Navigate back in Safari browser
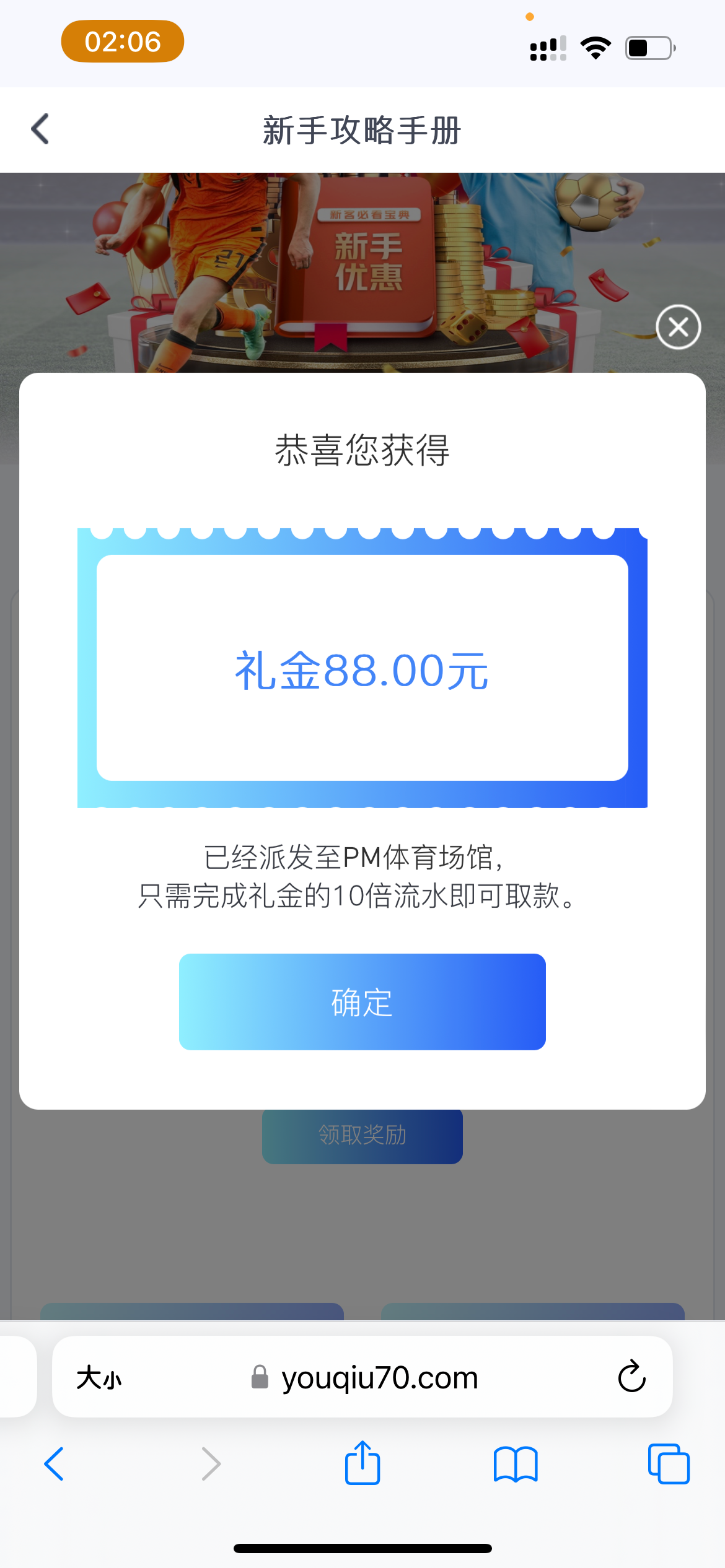This screenshot has height=1568, width=725. 55,1464
